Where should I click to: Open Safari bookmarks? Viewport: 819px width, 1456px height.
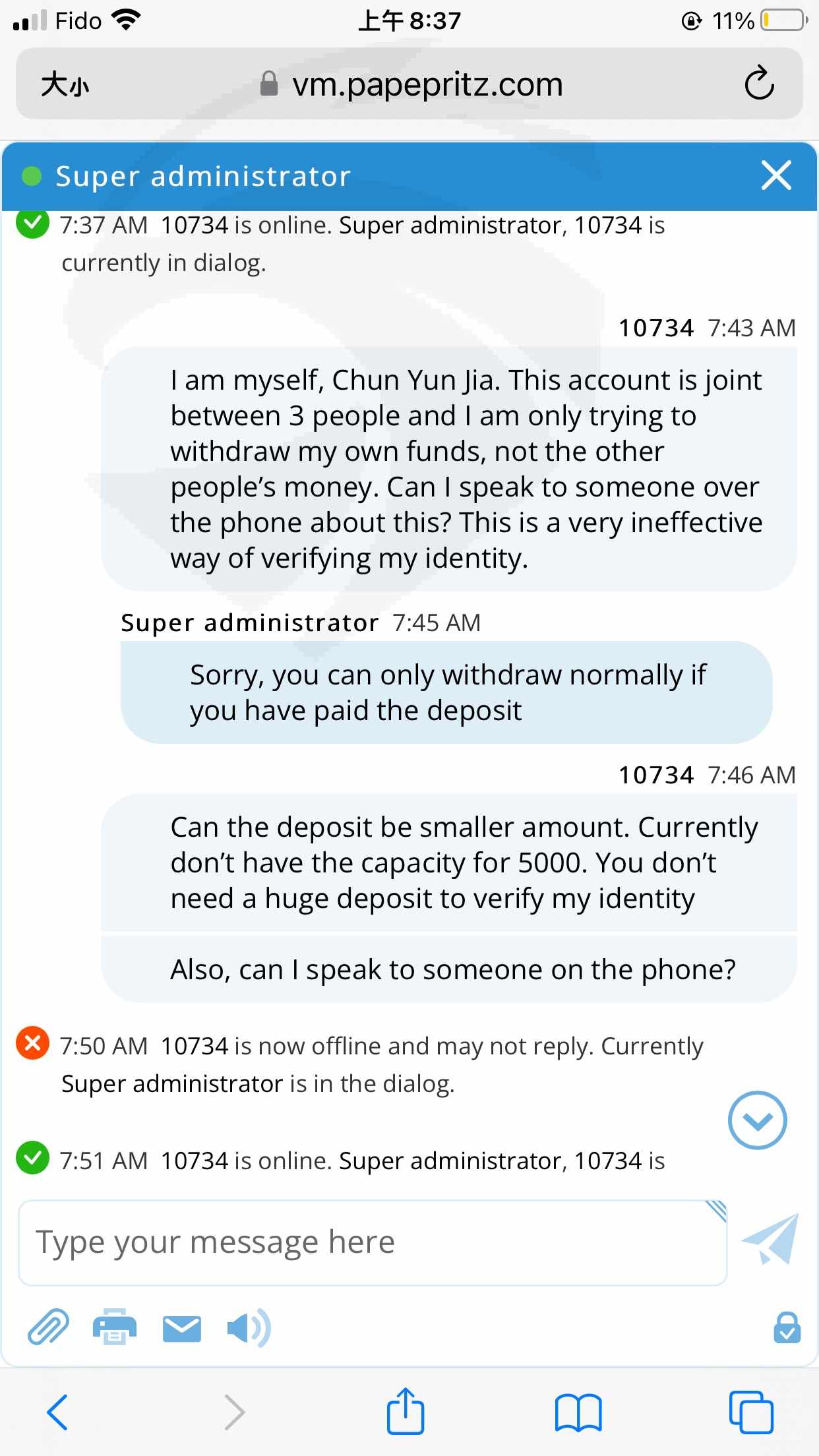[x=578, y=1412]
